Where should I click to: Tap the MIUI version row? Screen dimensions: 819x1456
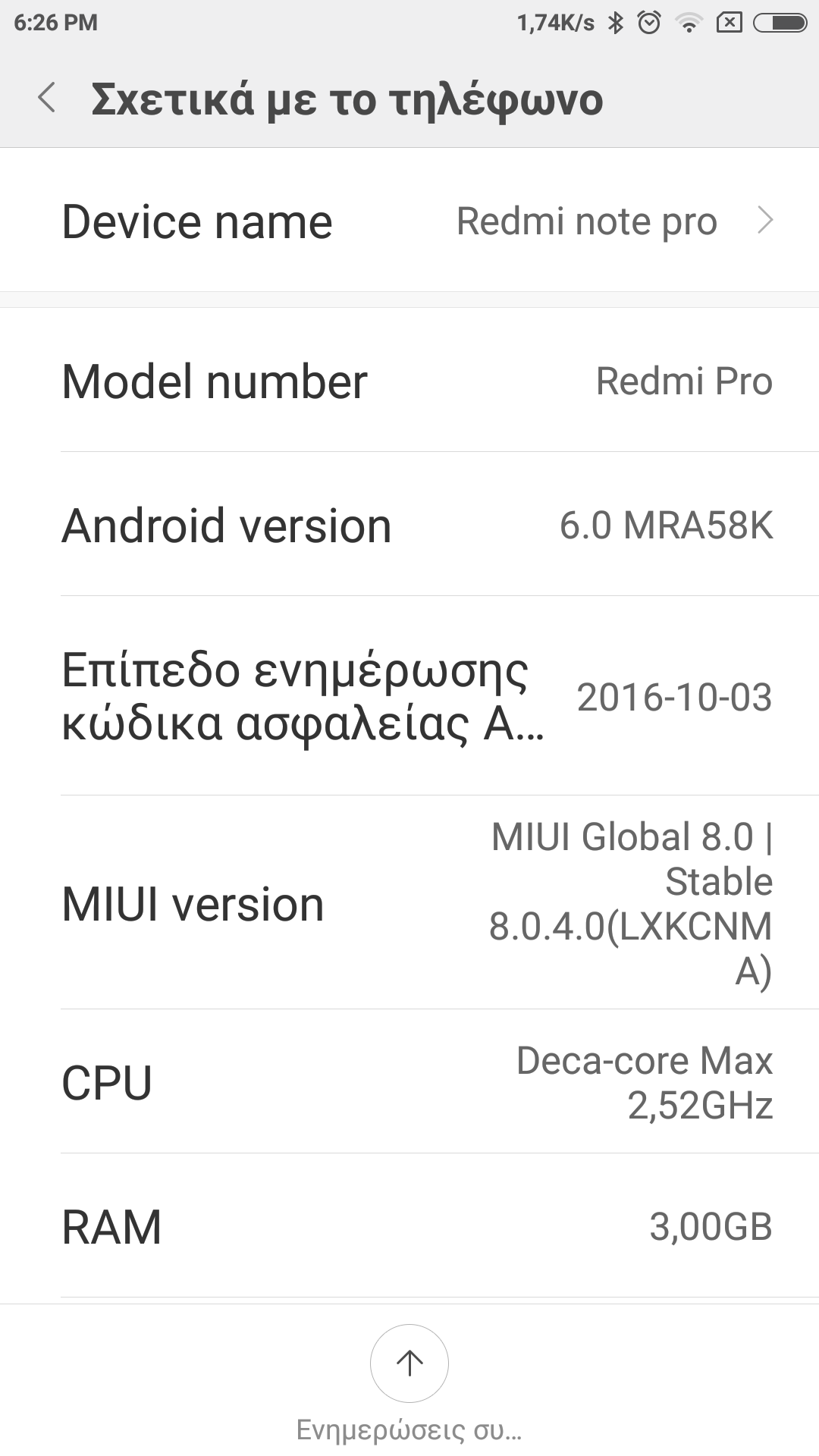[409, 902]
